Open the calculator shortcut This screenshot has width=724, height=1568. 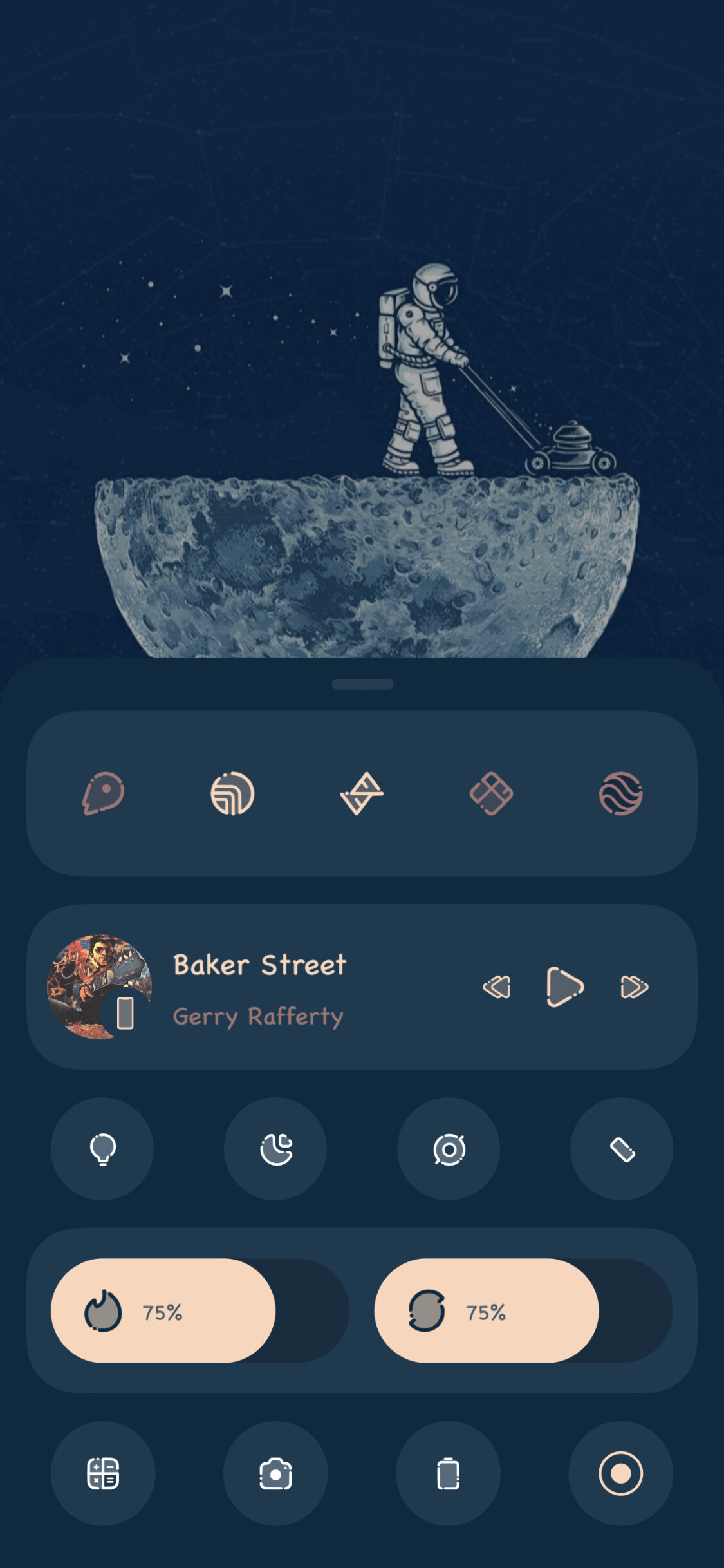[103, 1473]
